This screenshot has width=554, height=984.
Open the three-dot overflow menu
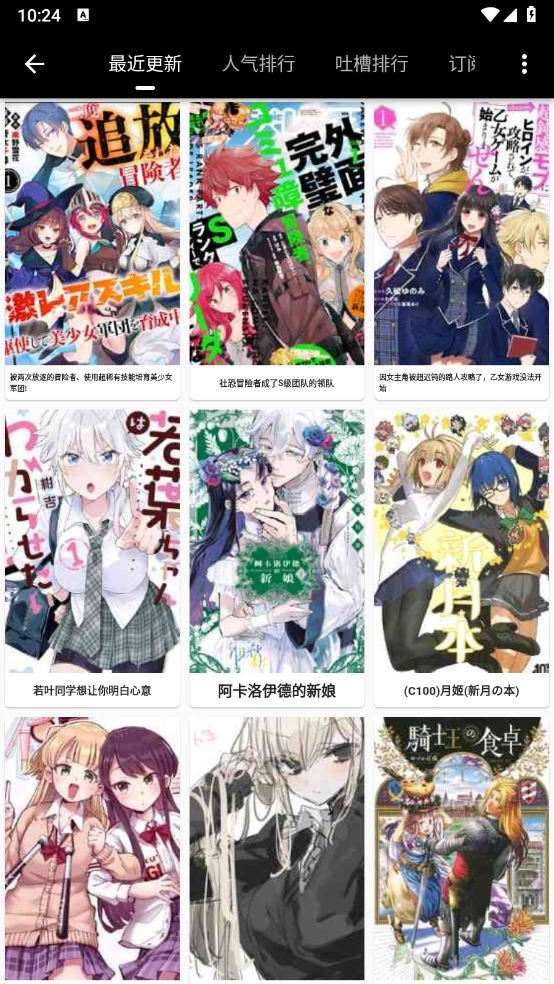coord(524,63)
